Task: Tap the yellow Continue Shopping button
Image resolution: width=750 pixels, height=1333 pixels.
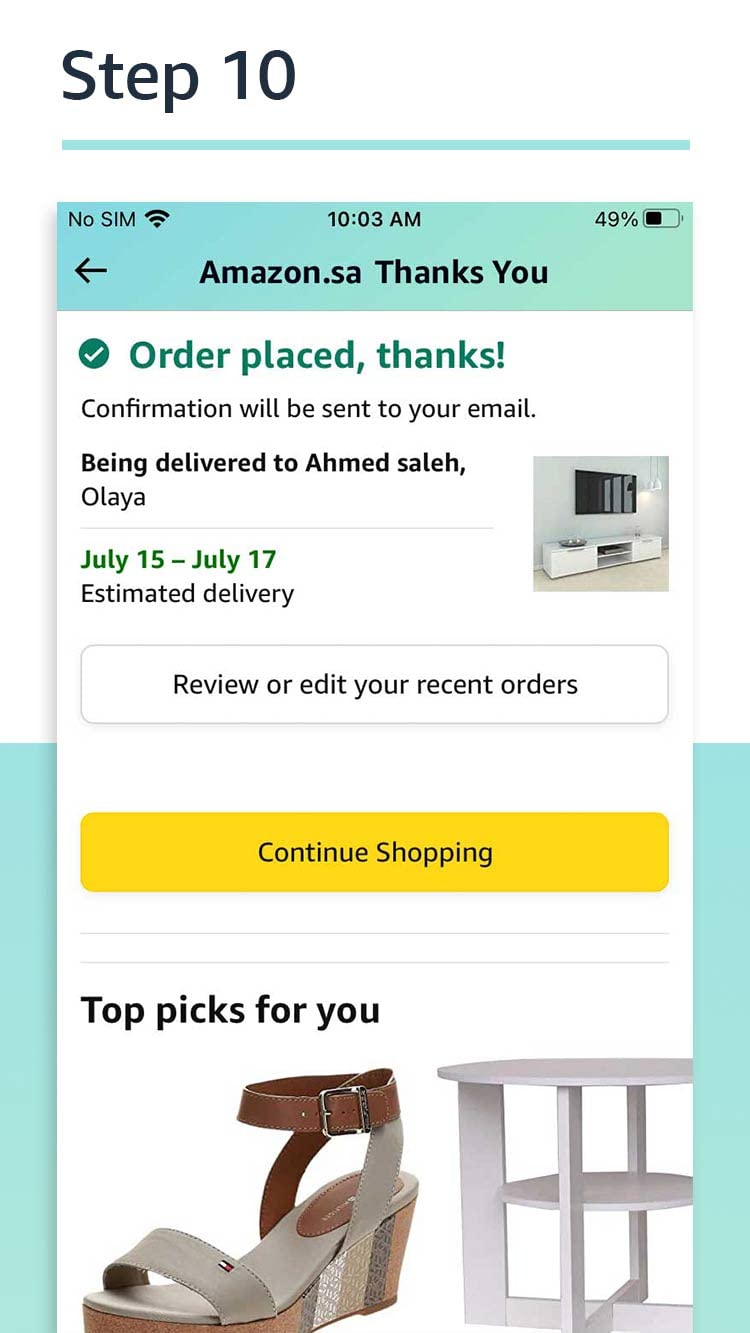Action: pyautogui.click(x=374, y=851)
